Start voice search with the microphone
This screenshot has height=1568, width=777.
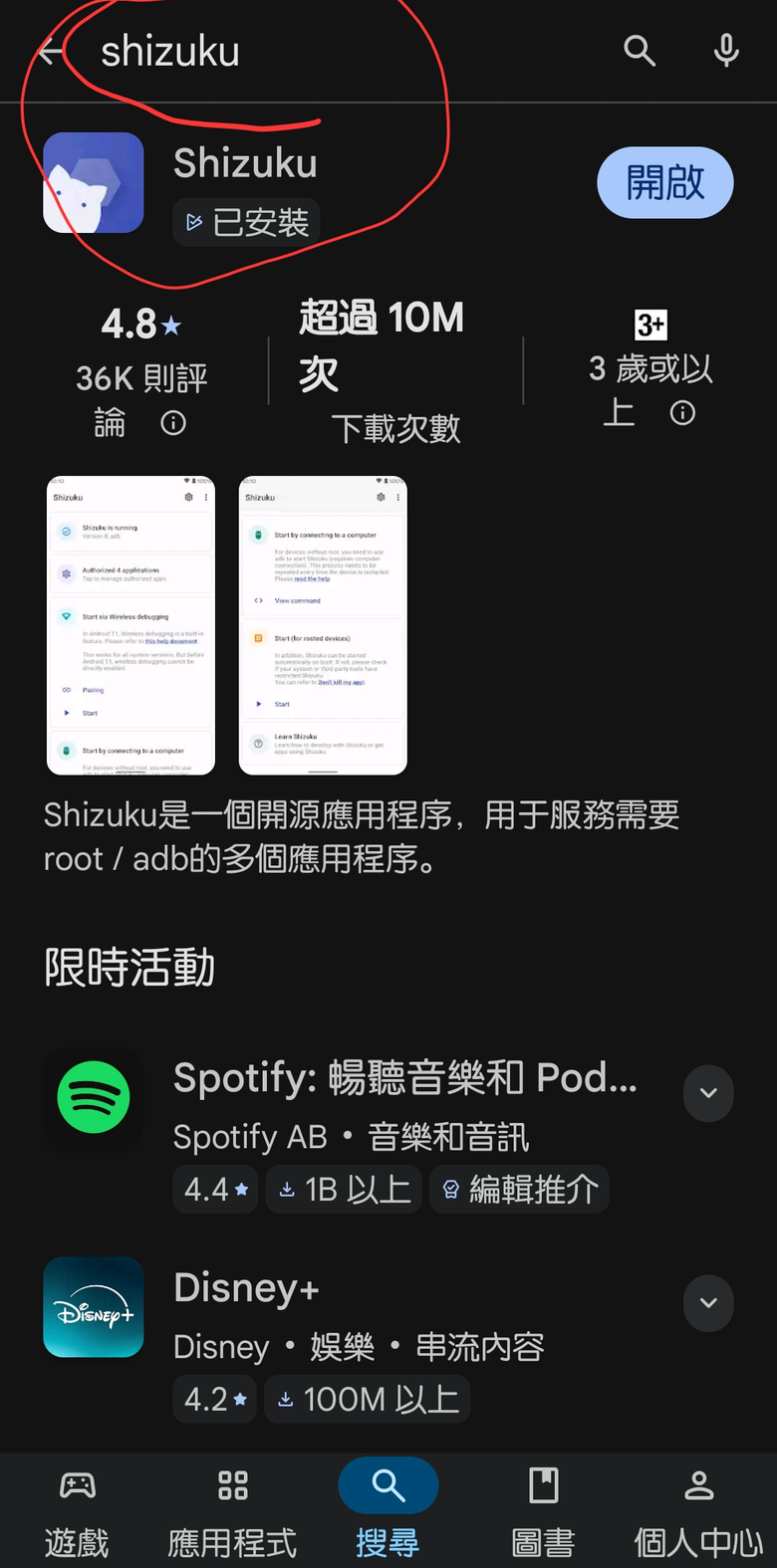[726, 51]
